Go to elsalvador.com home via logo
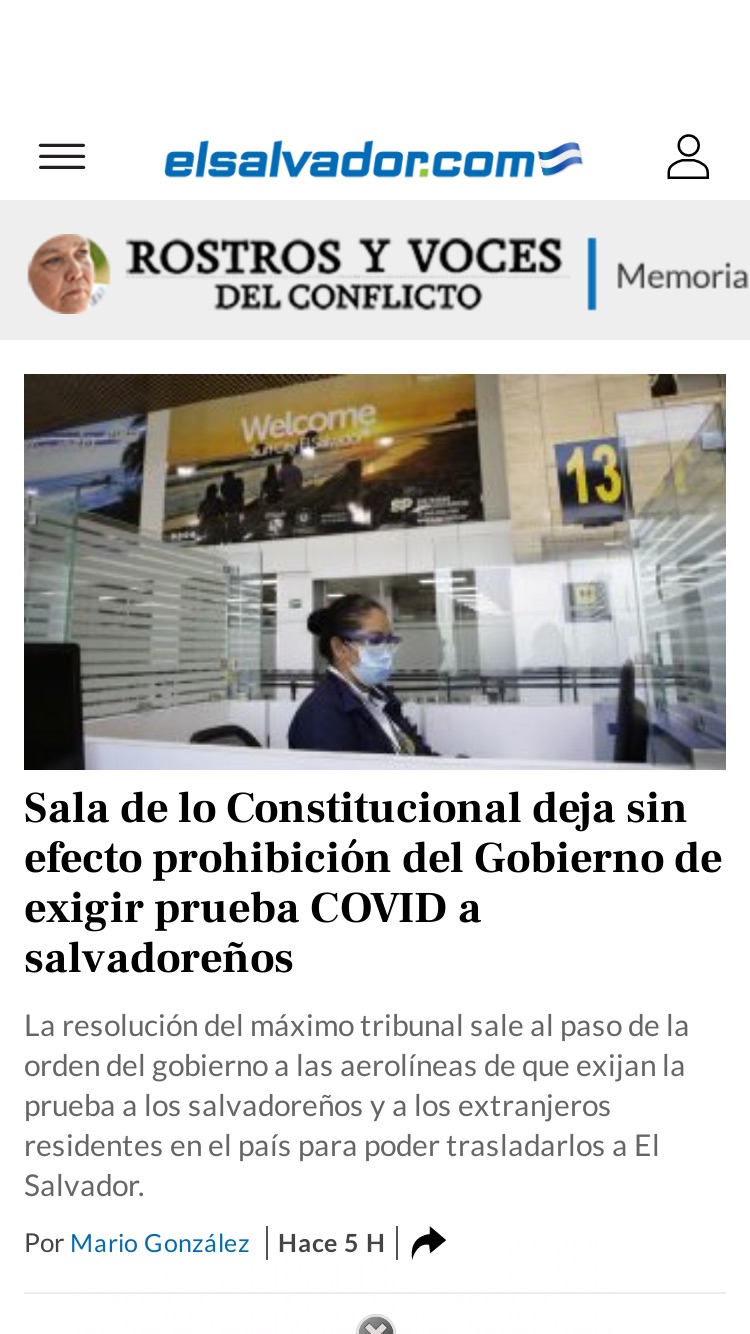750x1334 pixels. point(373,159)
